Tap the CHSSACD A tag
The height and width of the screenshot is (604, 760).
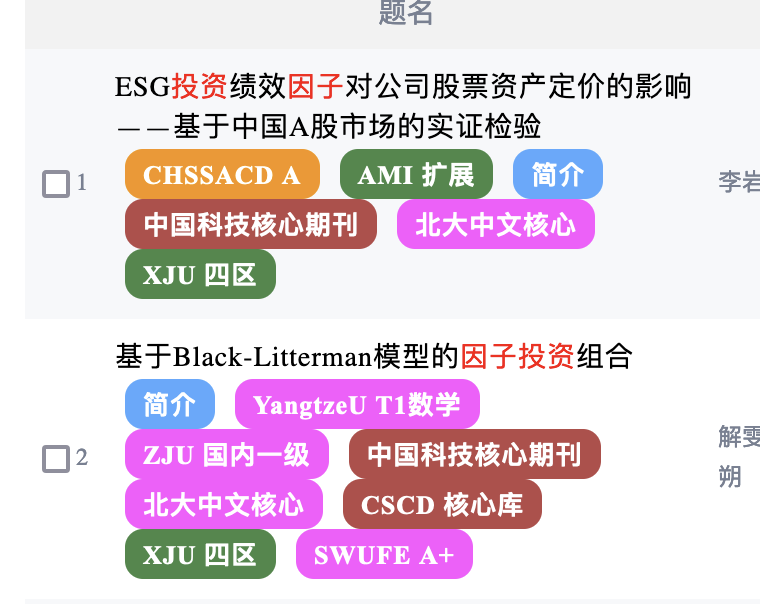(222, 174)
